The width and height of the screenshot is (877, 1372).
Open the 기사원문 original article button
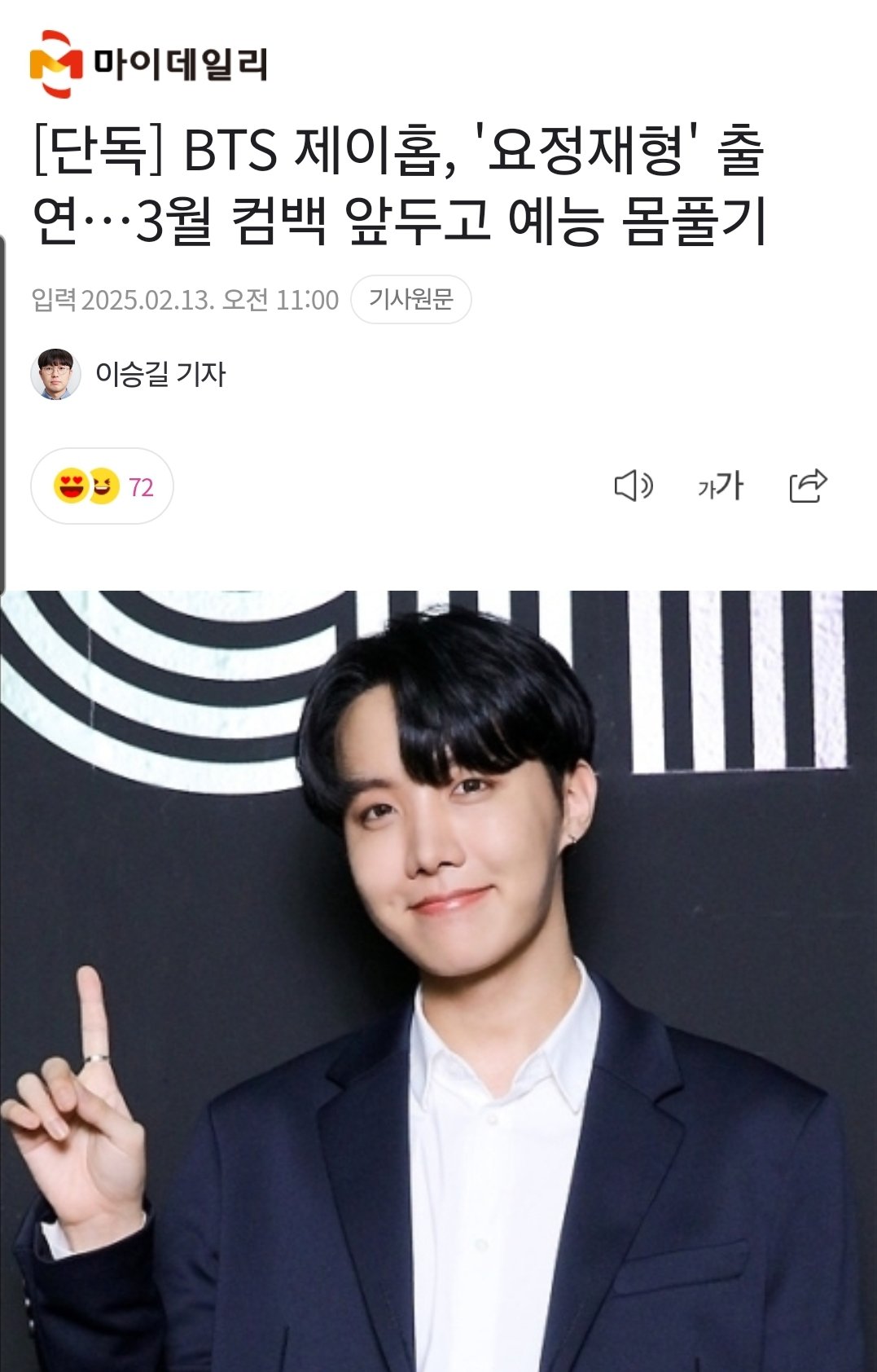coord(410,299)
